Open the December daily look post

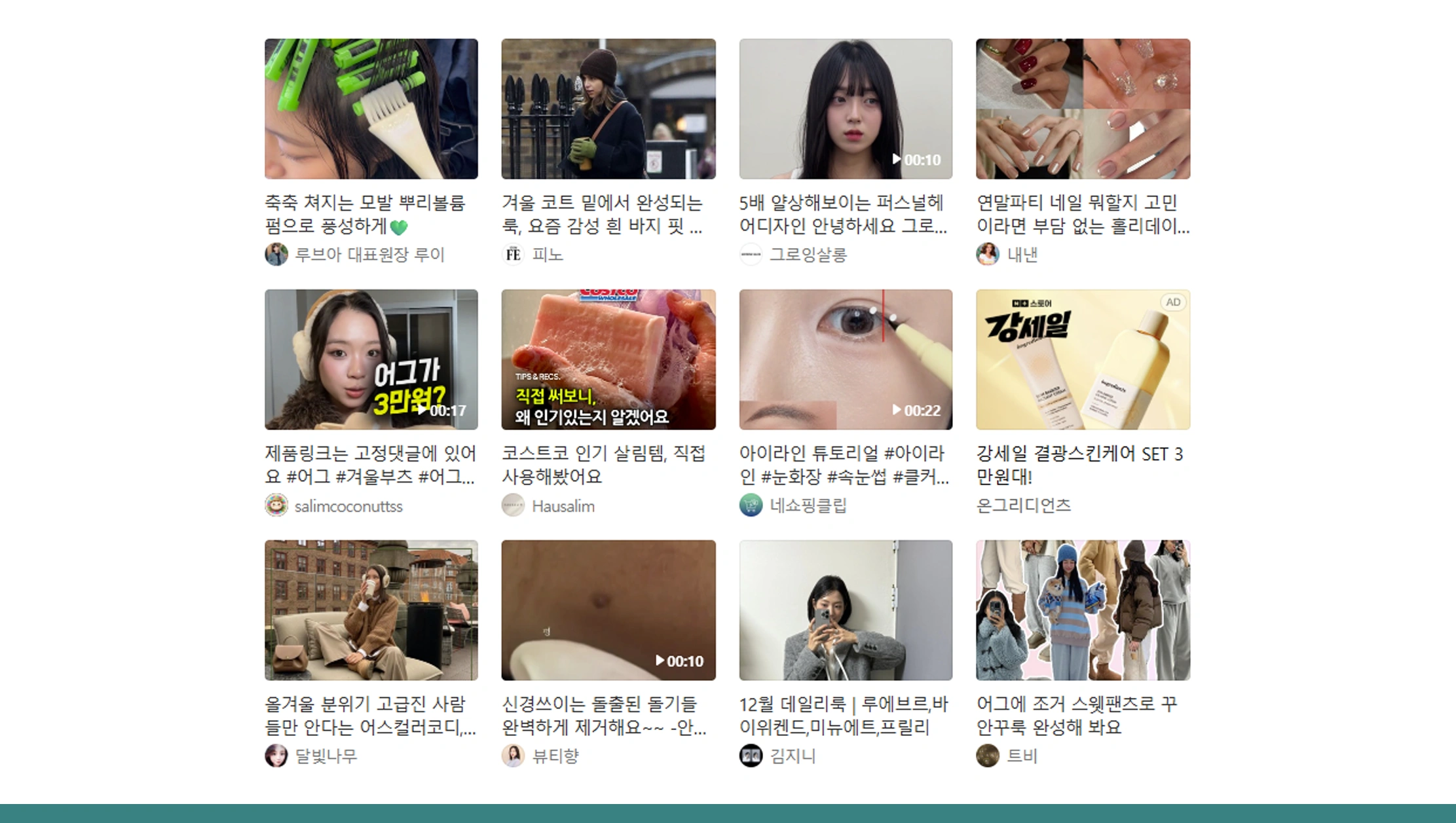845,610
